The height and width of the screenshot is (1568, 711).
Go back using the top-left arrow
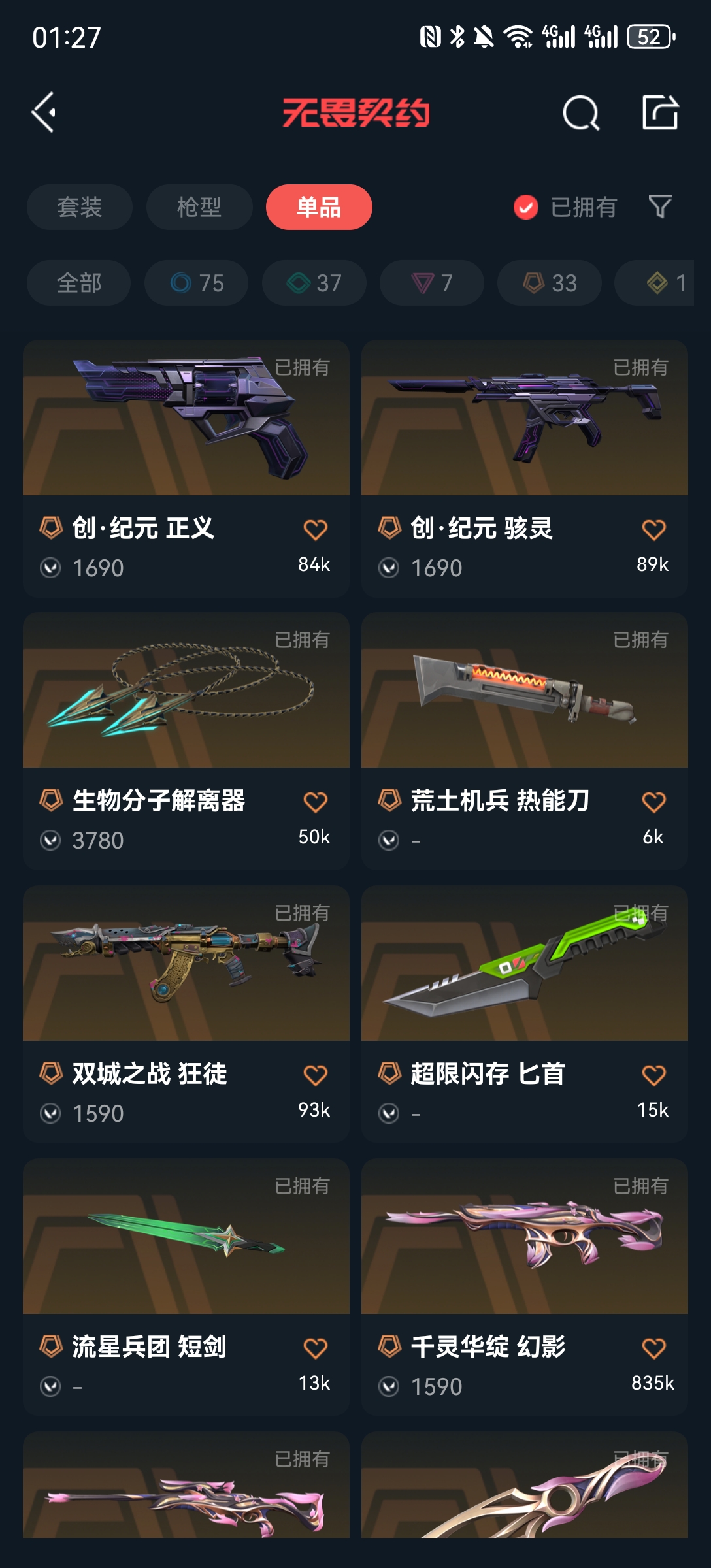point(44,112)
